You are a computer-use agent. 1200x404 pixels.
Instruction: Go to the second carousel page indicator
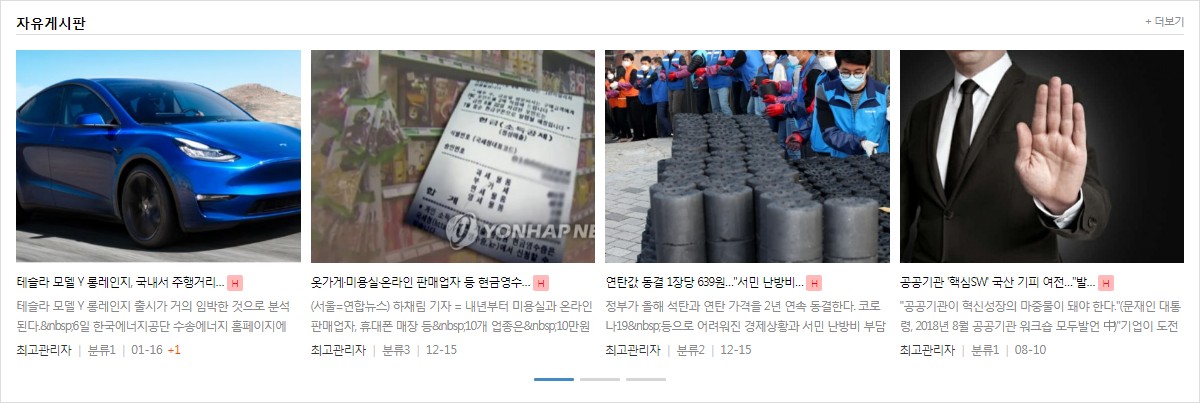pyautogui.click(x=600, y=380)
